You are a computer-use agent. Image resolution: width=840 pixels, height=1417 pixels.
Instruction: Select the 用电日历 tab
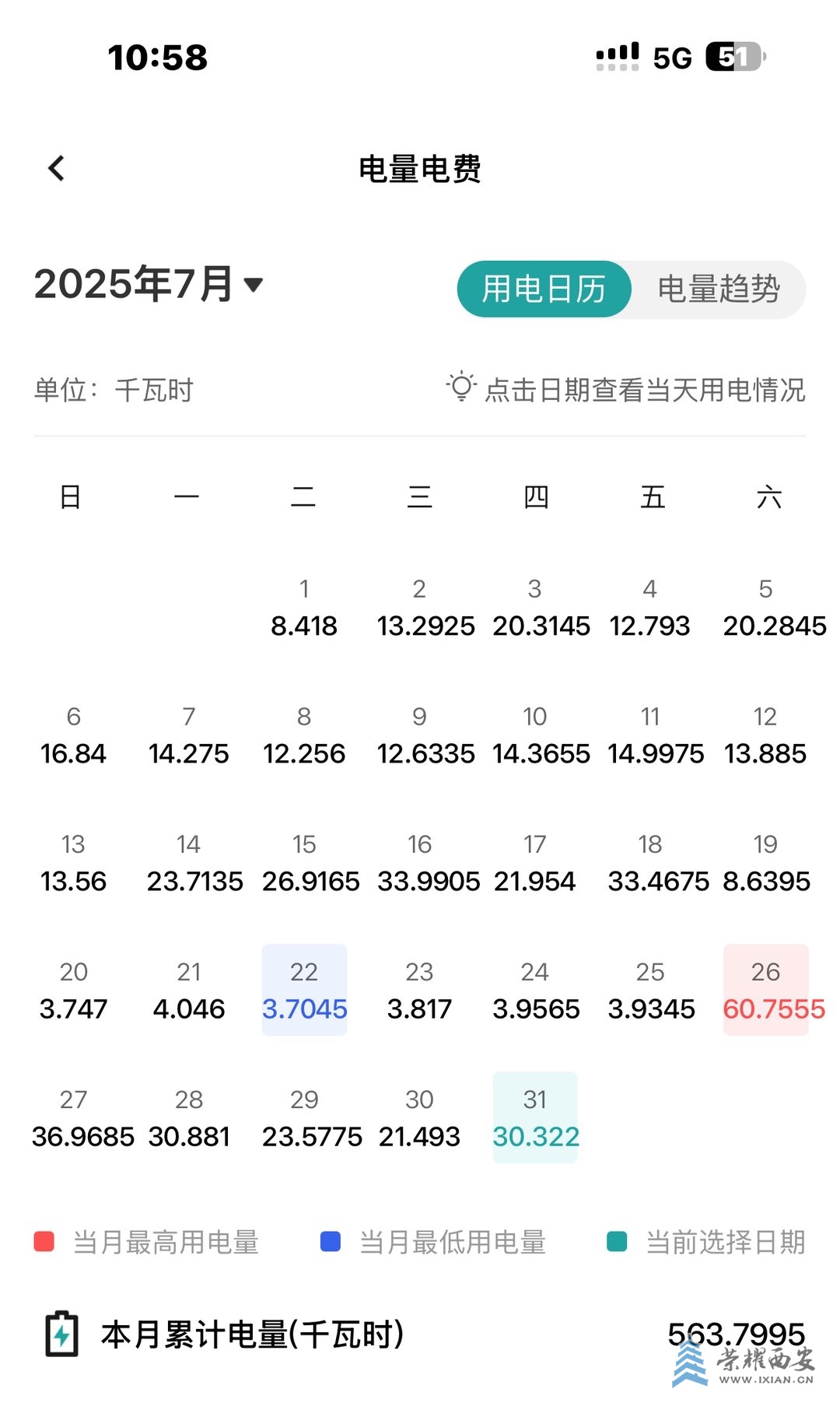[544, 289]
